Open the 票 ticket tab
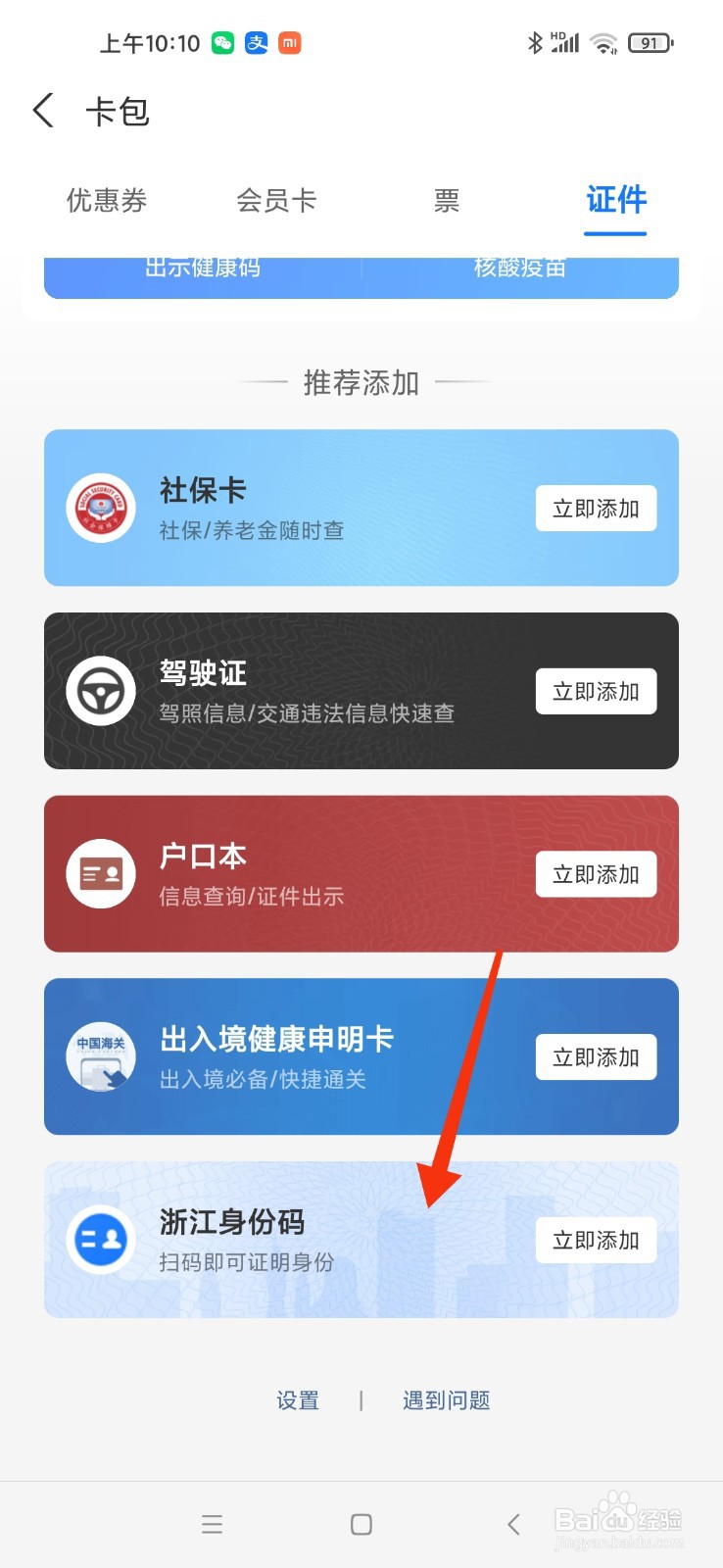 (445, 201)
